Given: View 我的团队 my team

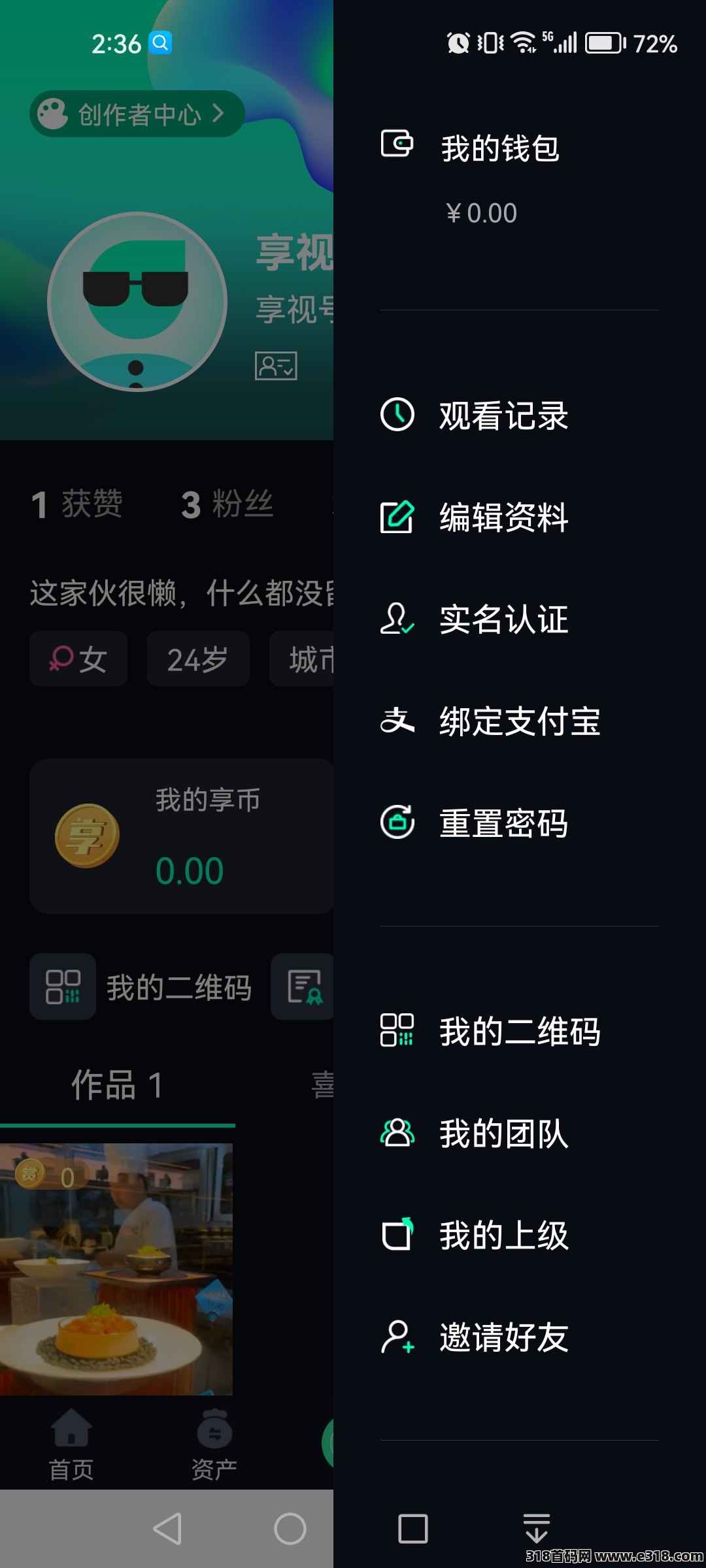Looking at the screenshot, I should [x=520, y=1134].
